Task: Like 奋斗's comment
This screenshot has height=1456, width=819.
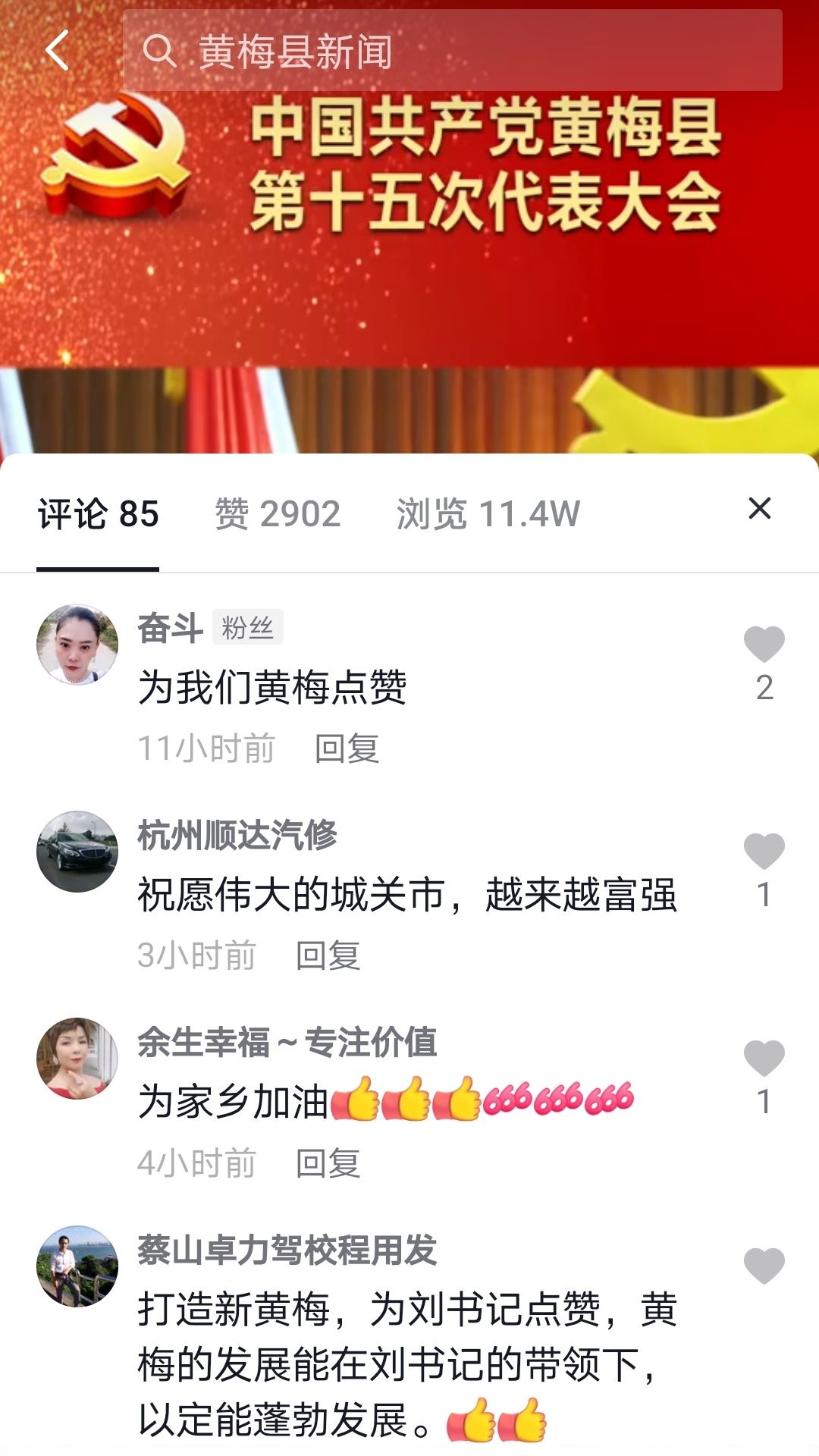Action: click(764, 645)
